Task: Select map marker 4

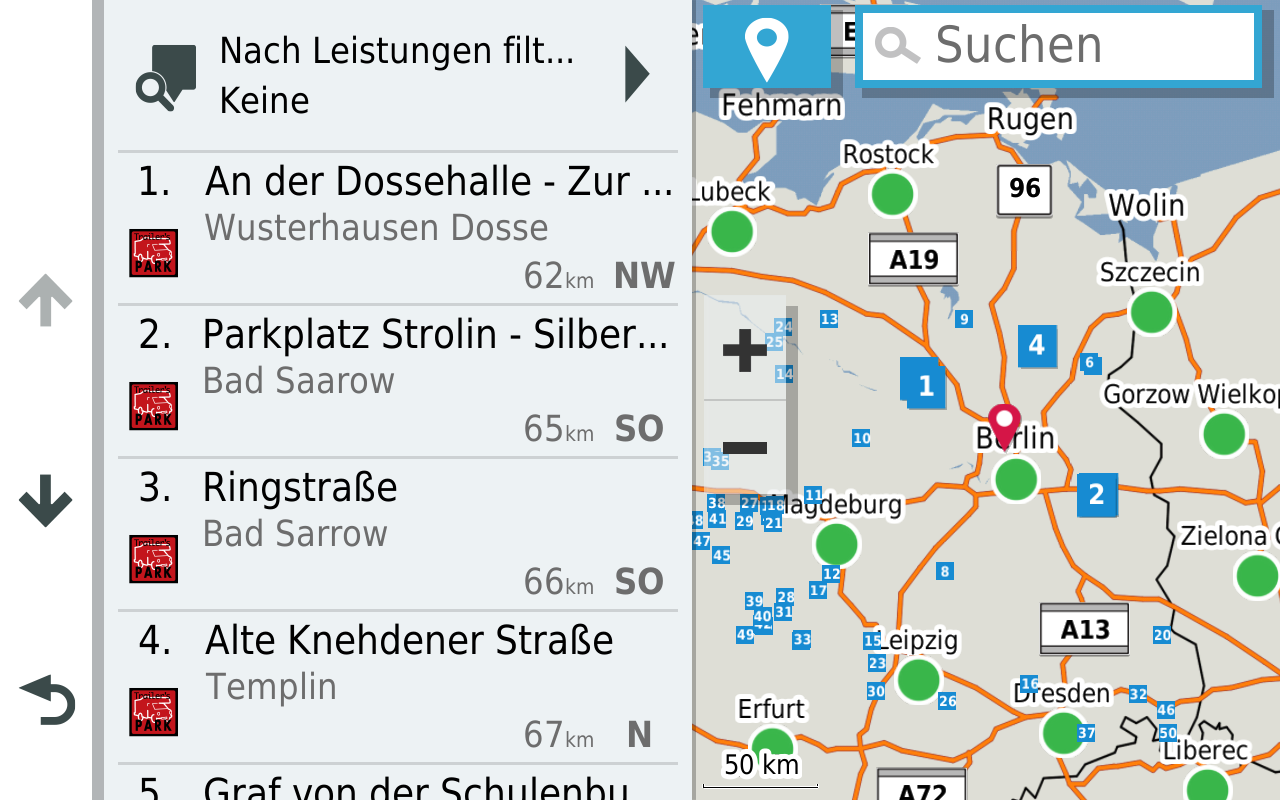Action: pos(1037,345)
